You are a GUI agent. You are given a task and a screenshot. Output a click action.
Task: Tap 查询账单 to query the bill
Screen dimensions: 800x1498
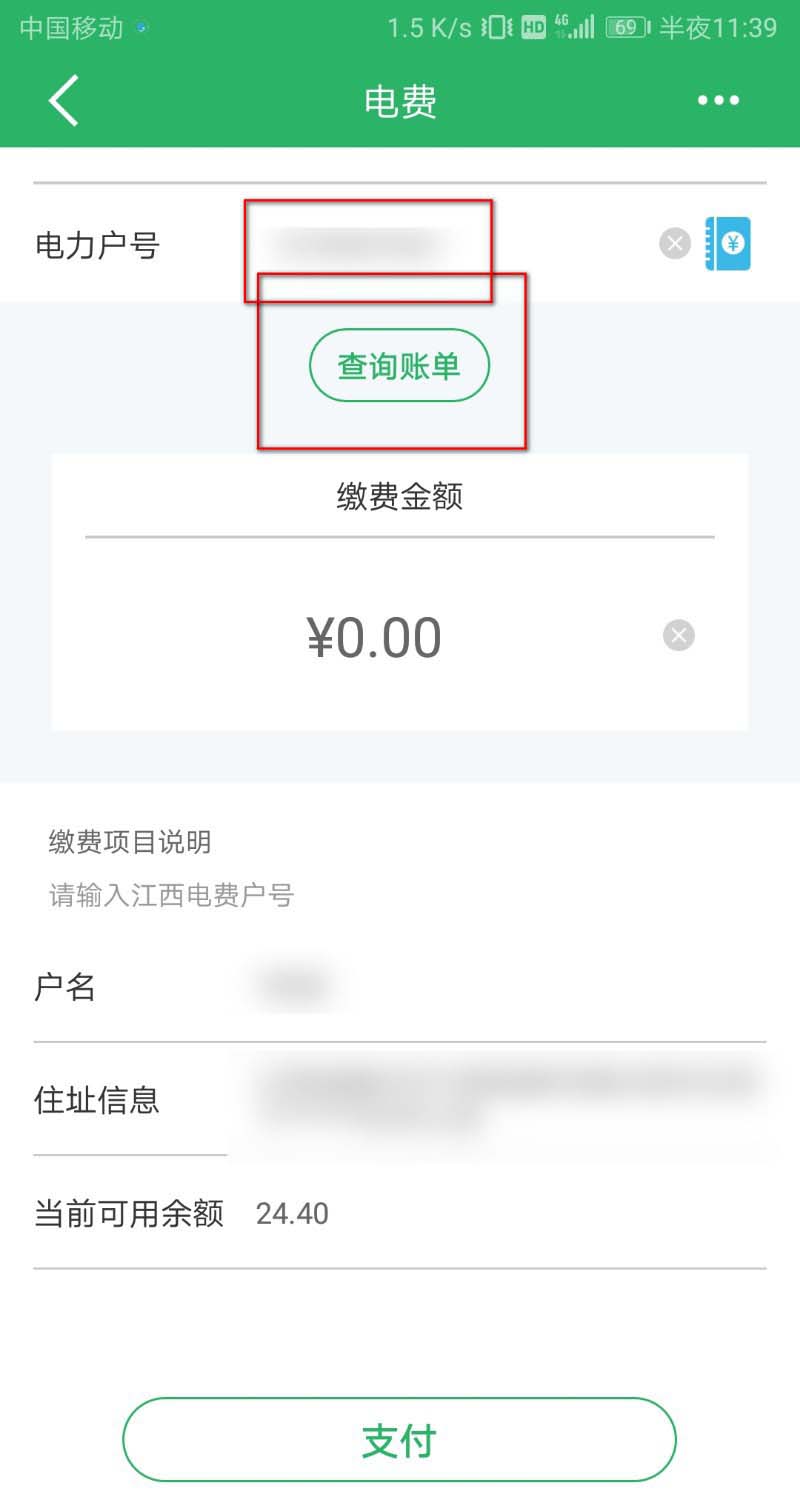399,366
